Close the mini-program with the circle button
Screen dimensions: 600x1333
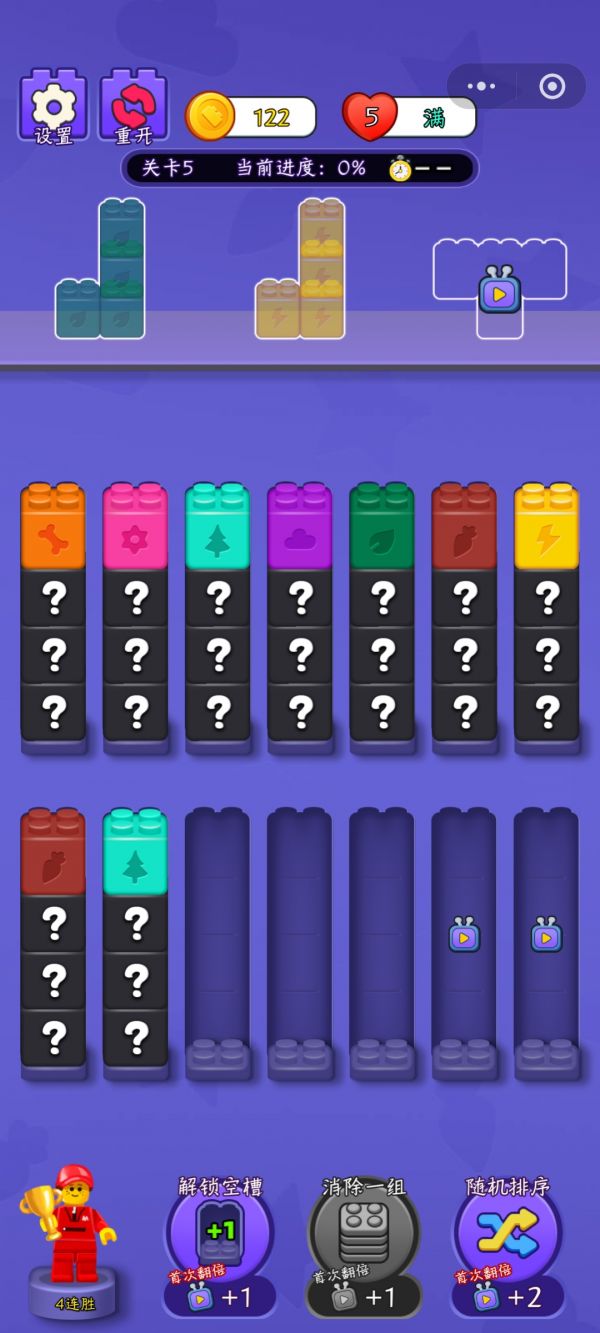coord(552,87)
